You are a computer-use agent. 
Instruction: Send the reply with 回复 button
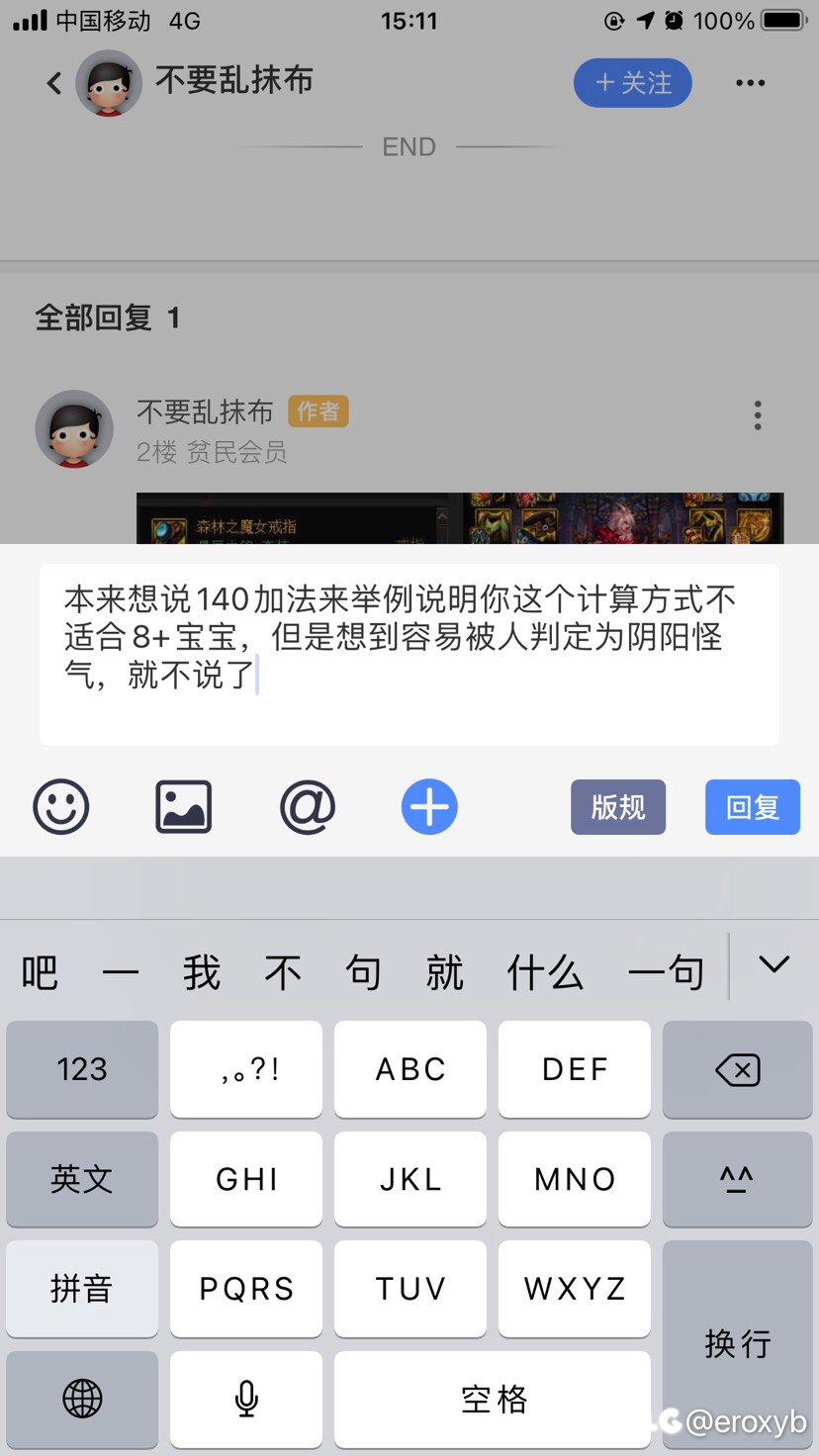click(x=753, y=807)
